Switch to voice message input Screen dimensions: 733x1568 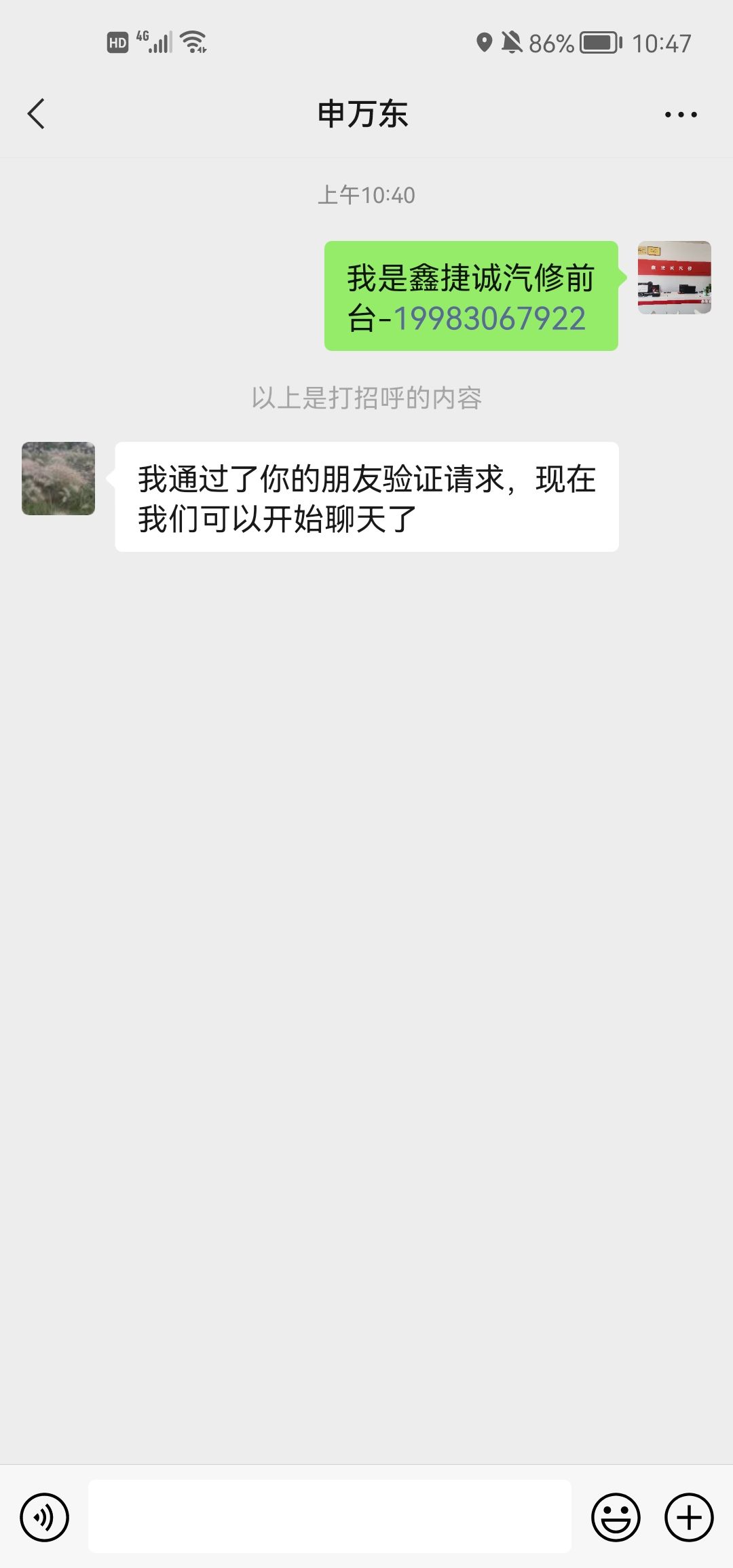coord(45,1517)
